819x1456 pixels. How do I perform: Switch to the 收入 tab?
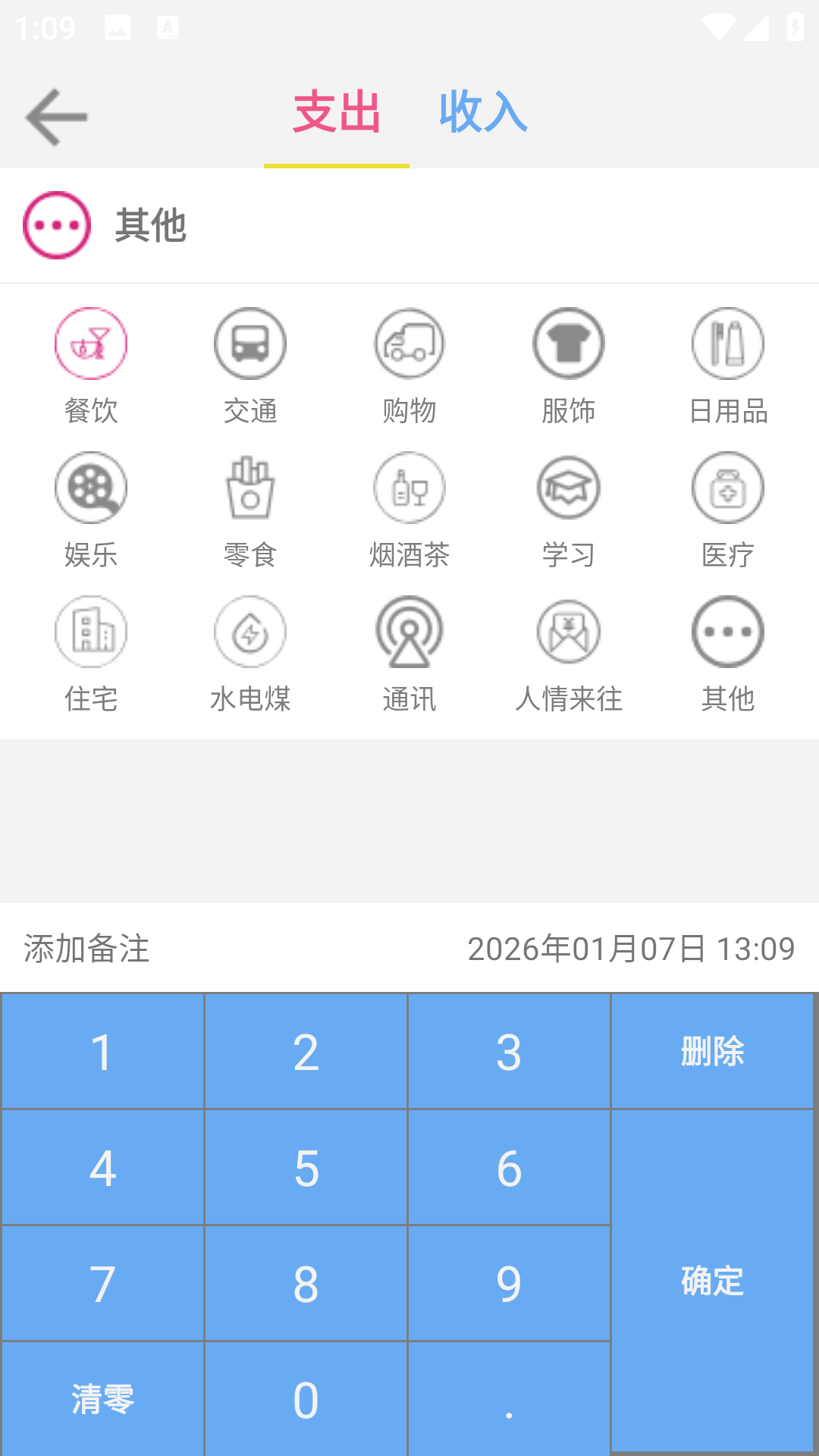[x=482, y=112]
